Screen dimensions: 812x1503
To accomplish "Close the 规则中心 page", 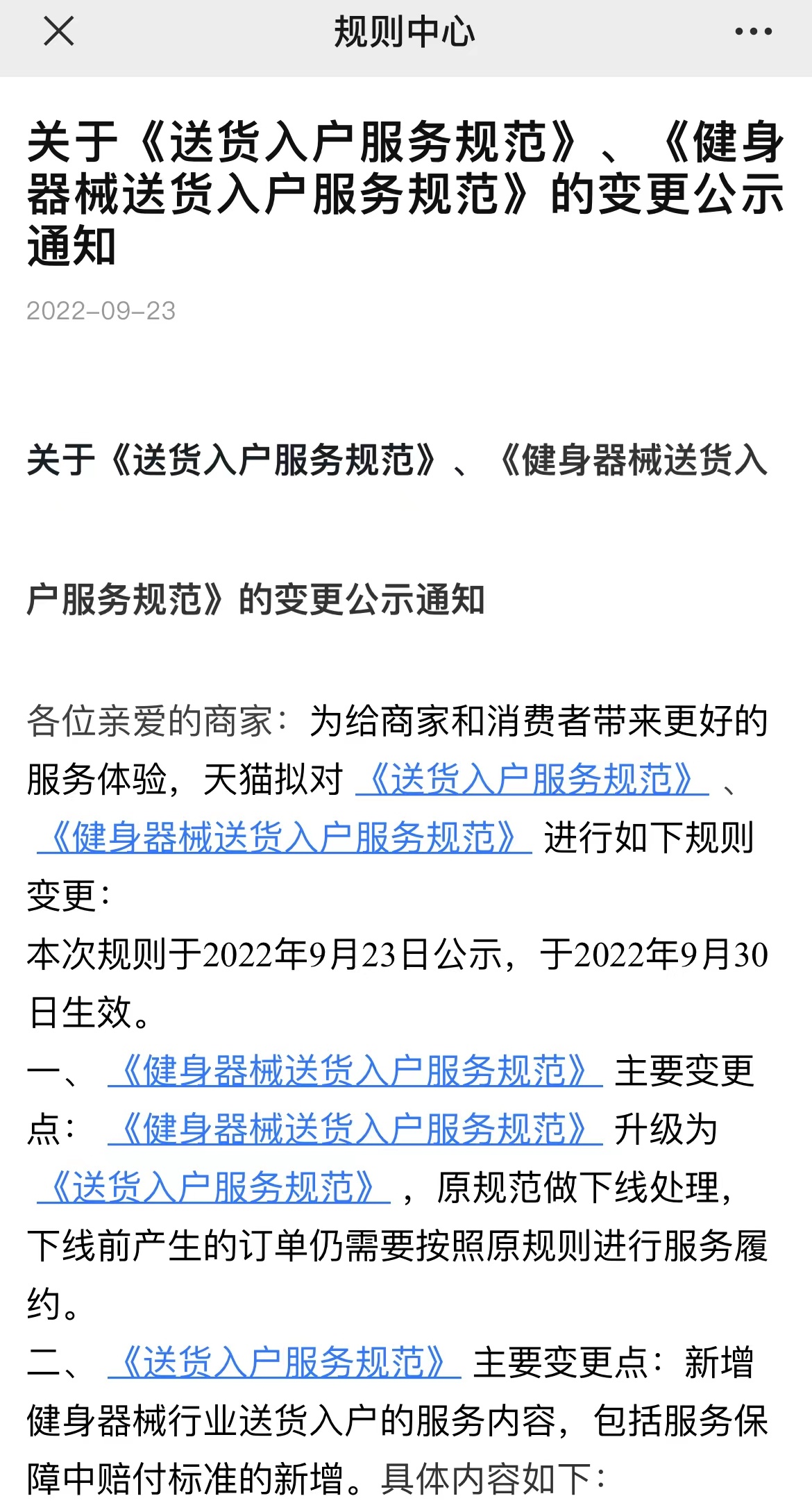I will coord(58,31).
